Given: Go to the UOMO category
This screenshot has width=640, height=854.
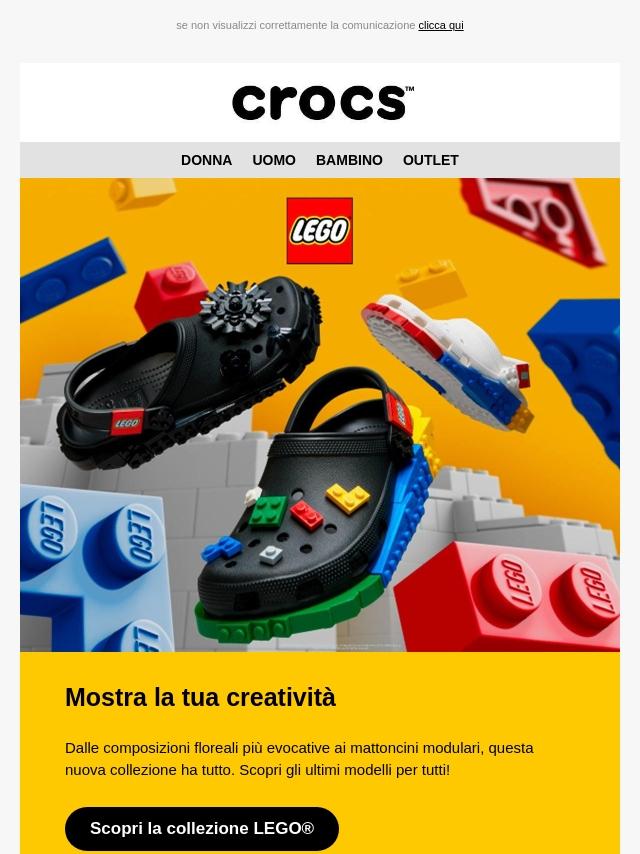Looking at the screenshot, I should [274, 160].
